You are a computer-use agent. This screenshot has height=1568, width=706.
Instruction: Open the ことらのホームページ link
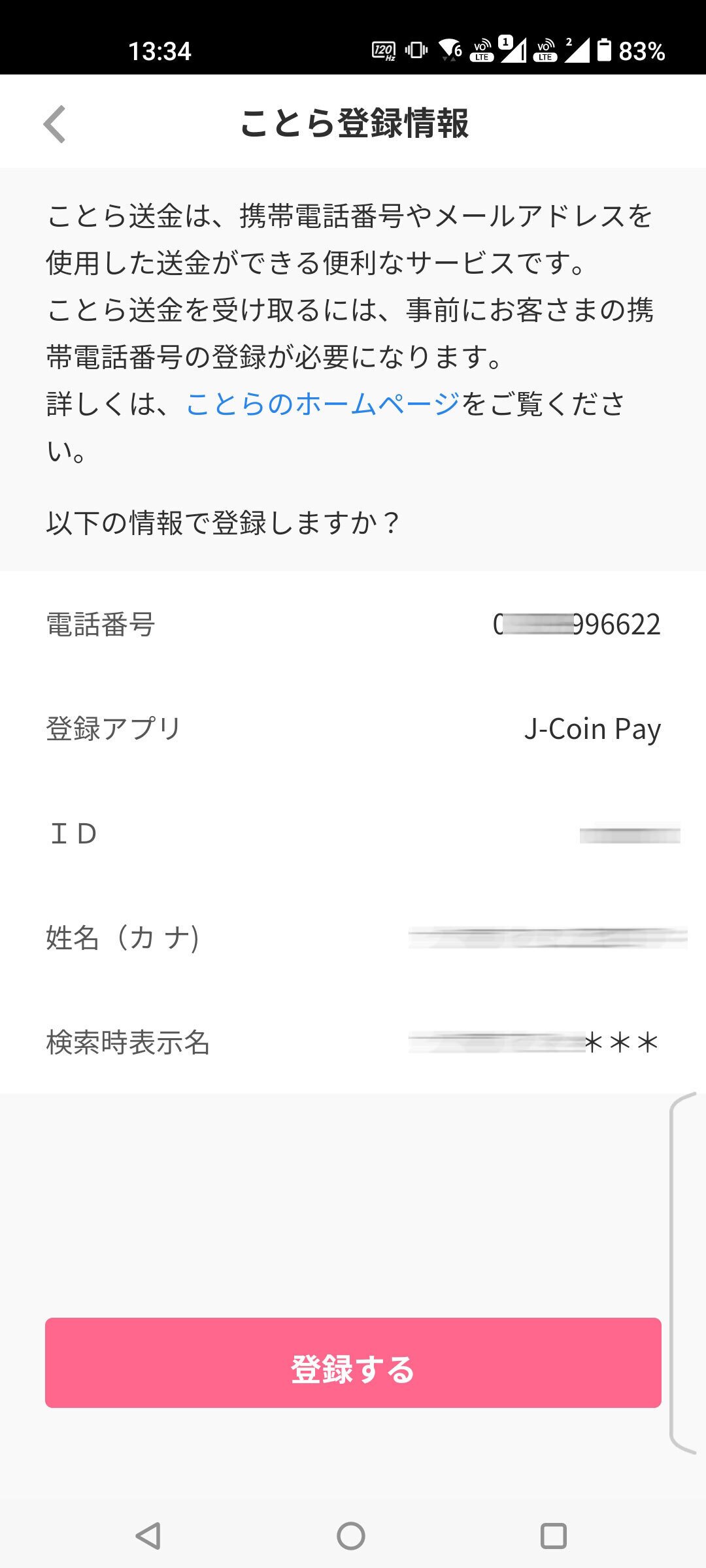(320, 405)
